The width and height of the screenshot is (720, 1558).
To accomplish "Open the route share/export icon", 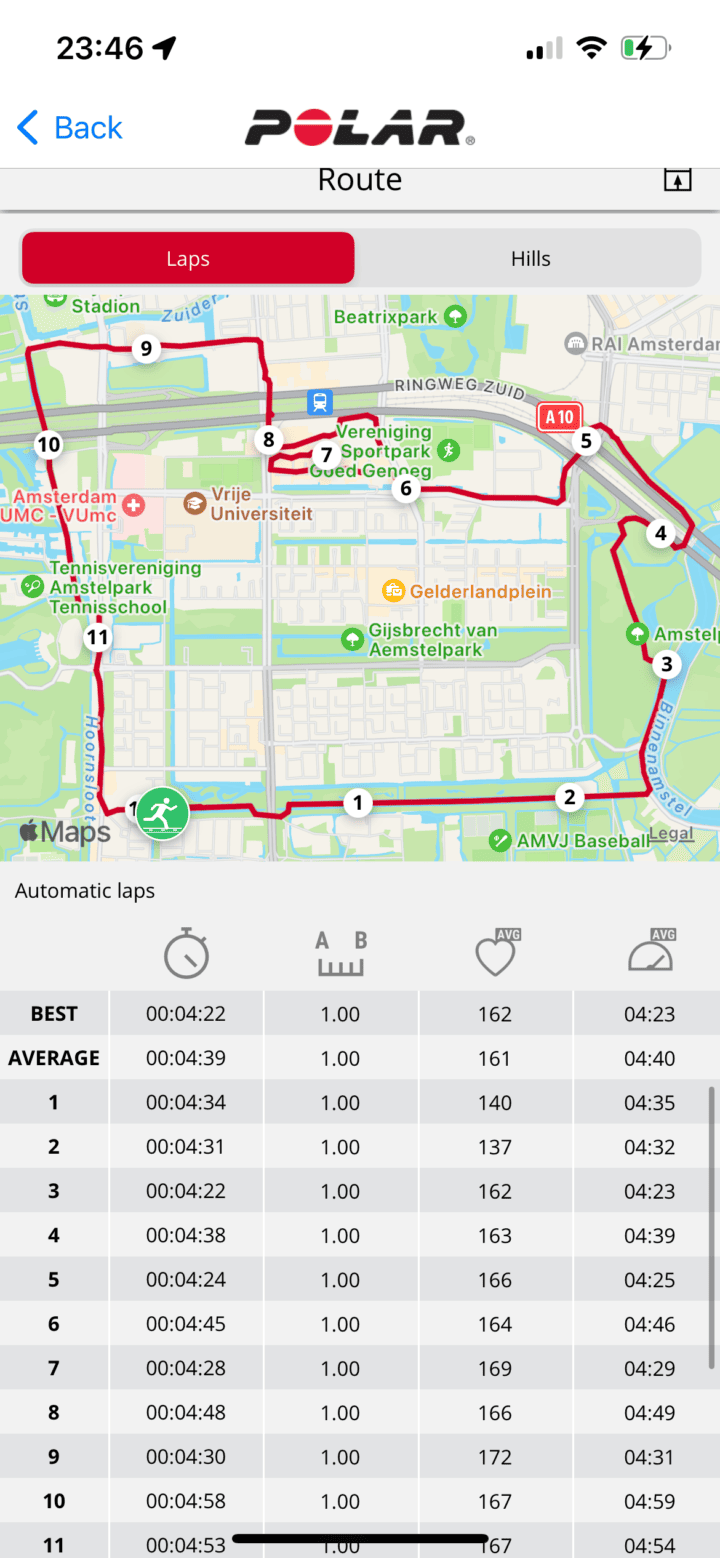I will point(677,180).
